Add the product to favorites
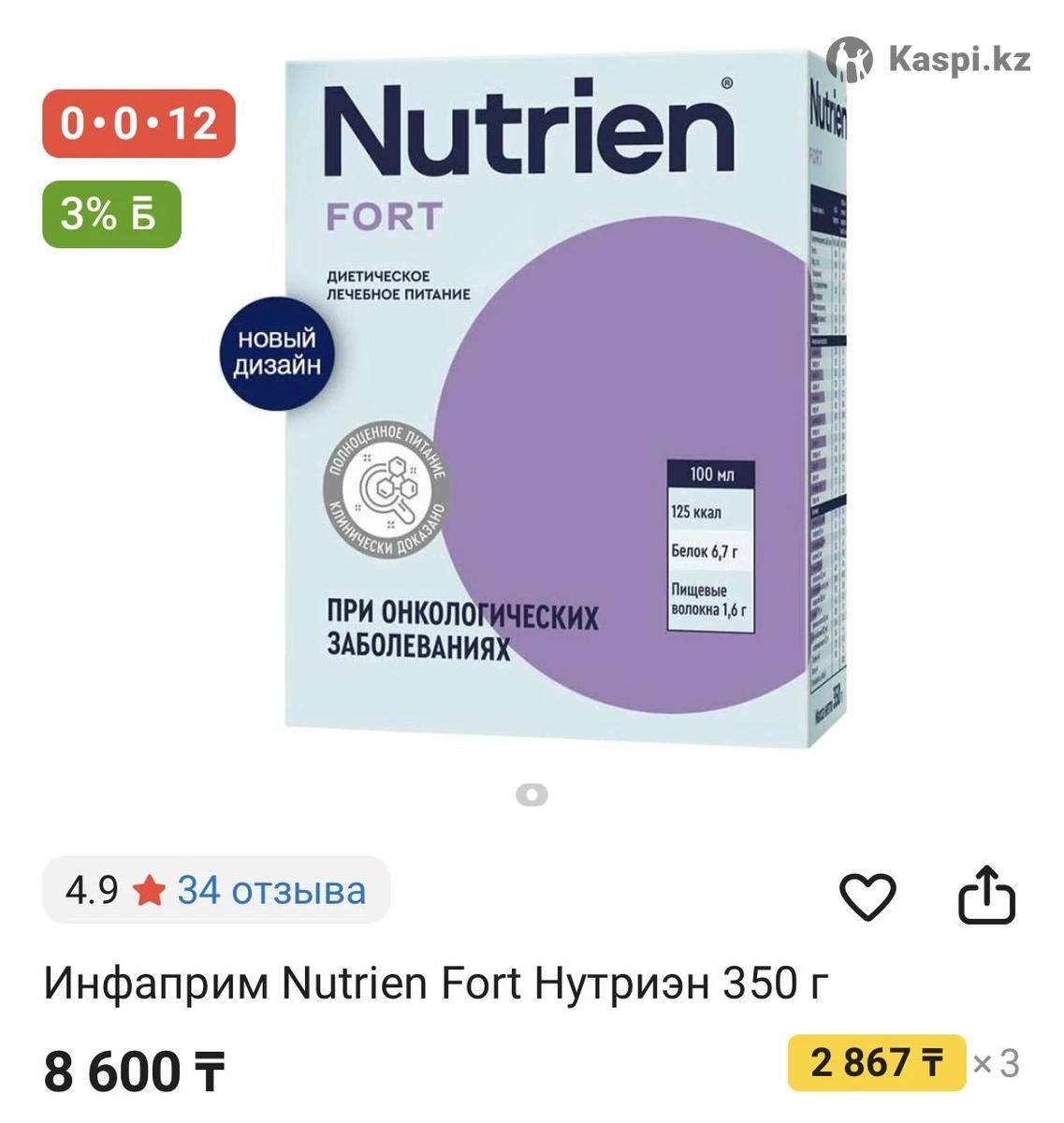The height and width of the screenshot is (1123, 1064). tap(867, 896)
